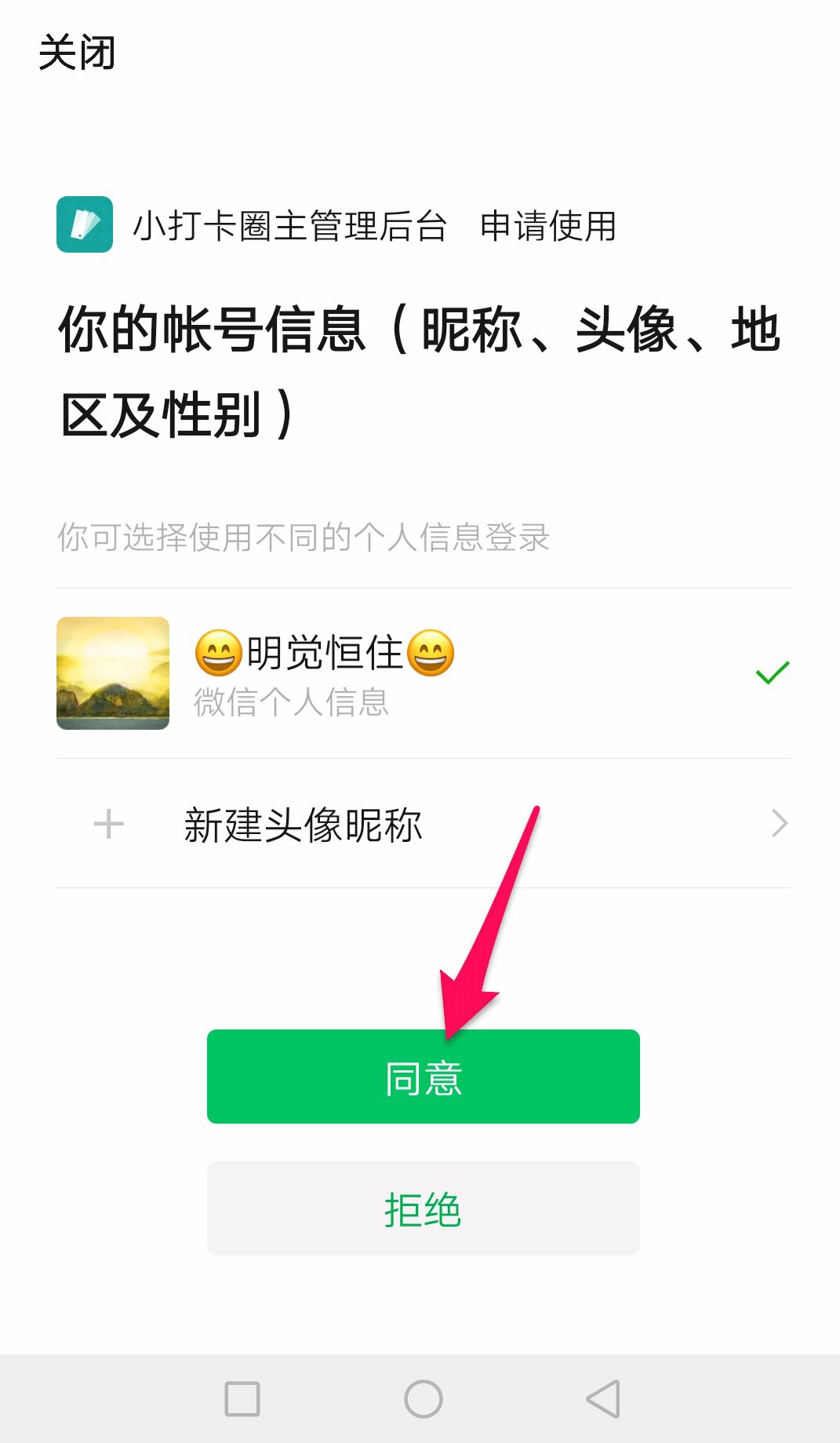
Task: Open 新建头像昵称 to create a new profile
Action: (x=423, y=824)
